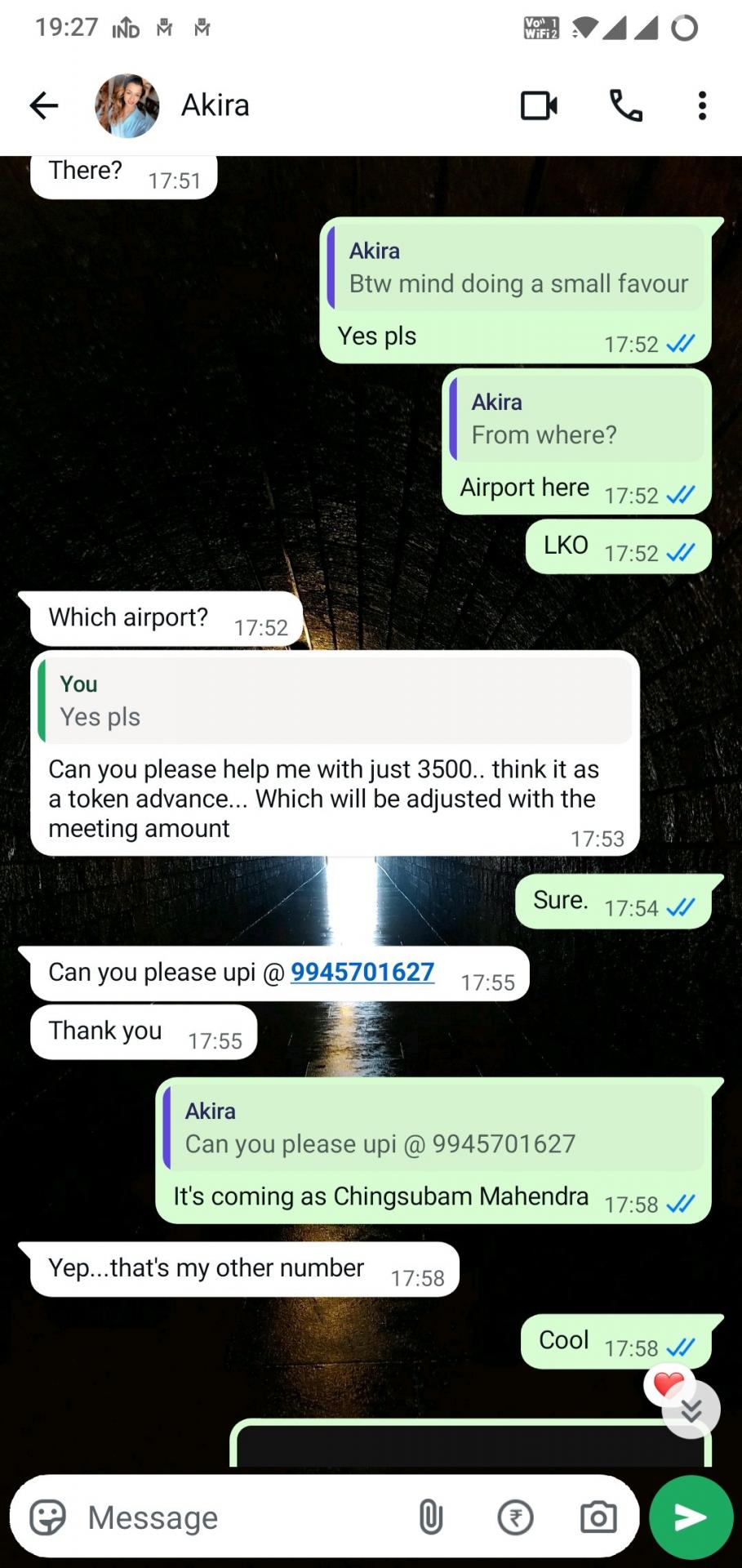Viewport: 742px width, 1568px height.
Task: Open Akira's contact info from name
Action: pos(215,105)
